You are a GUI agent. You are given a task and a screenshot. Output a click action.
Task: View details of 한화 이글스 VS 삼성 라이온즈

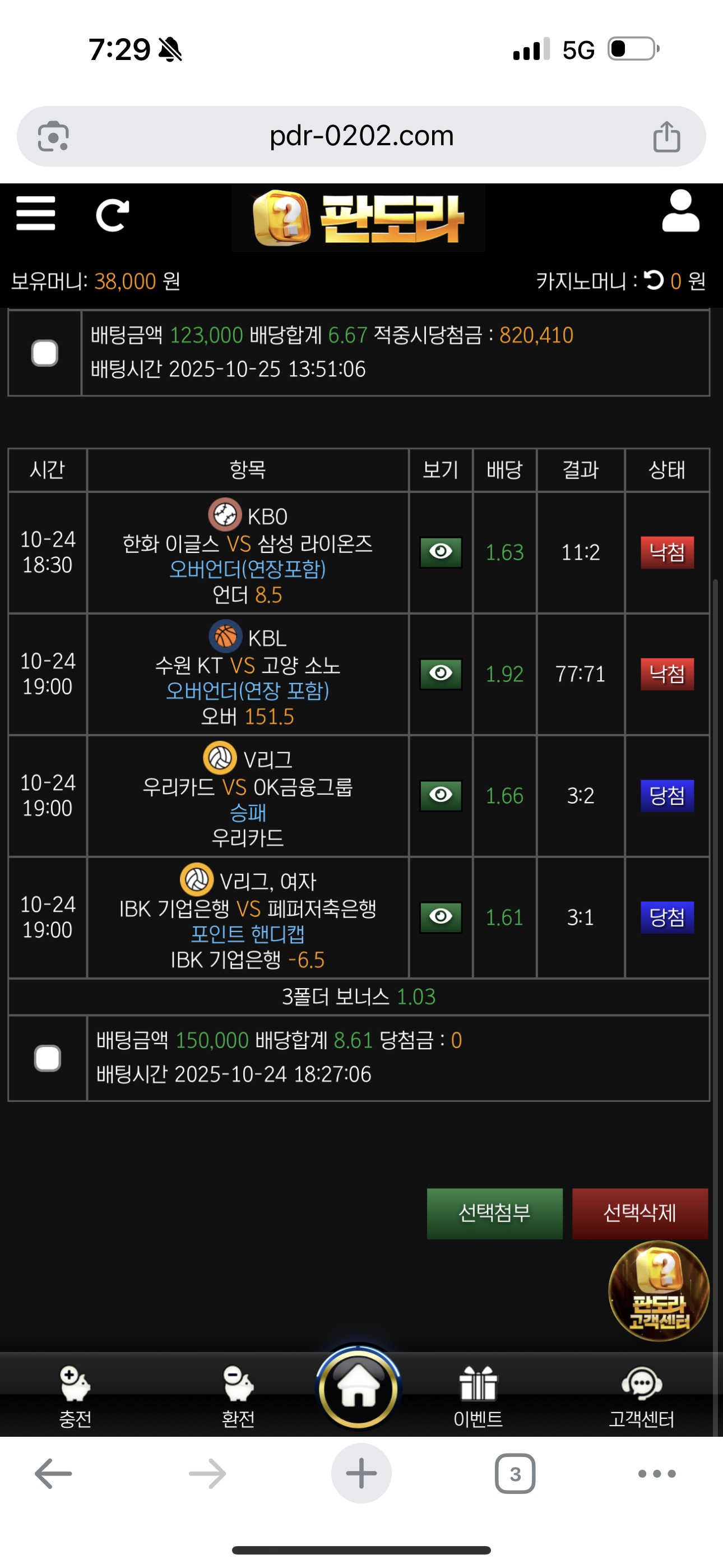coord(441,552)
